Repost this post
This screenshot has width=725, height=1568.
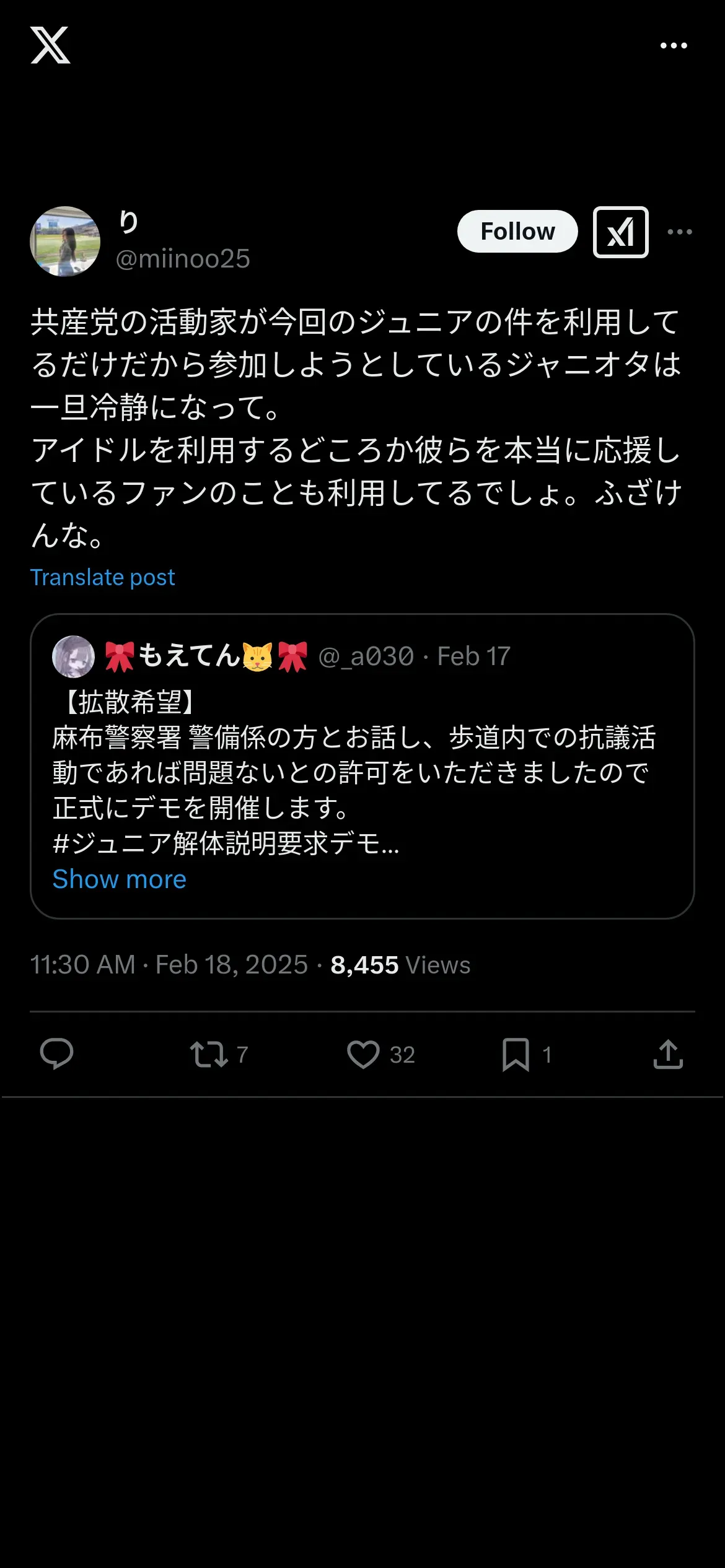209,1054
